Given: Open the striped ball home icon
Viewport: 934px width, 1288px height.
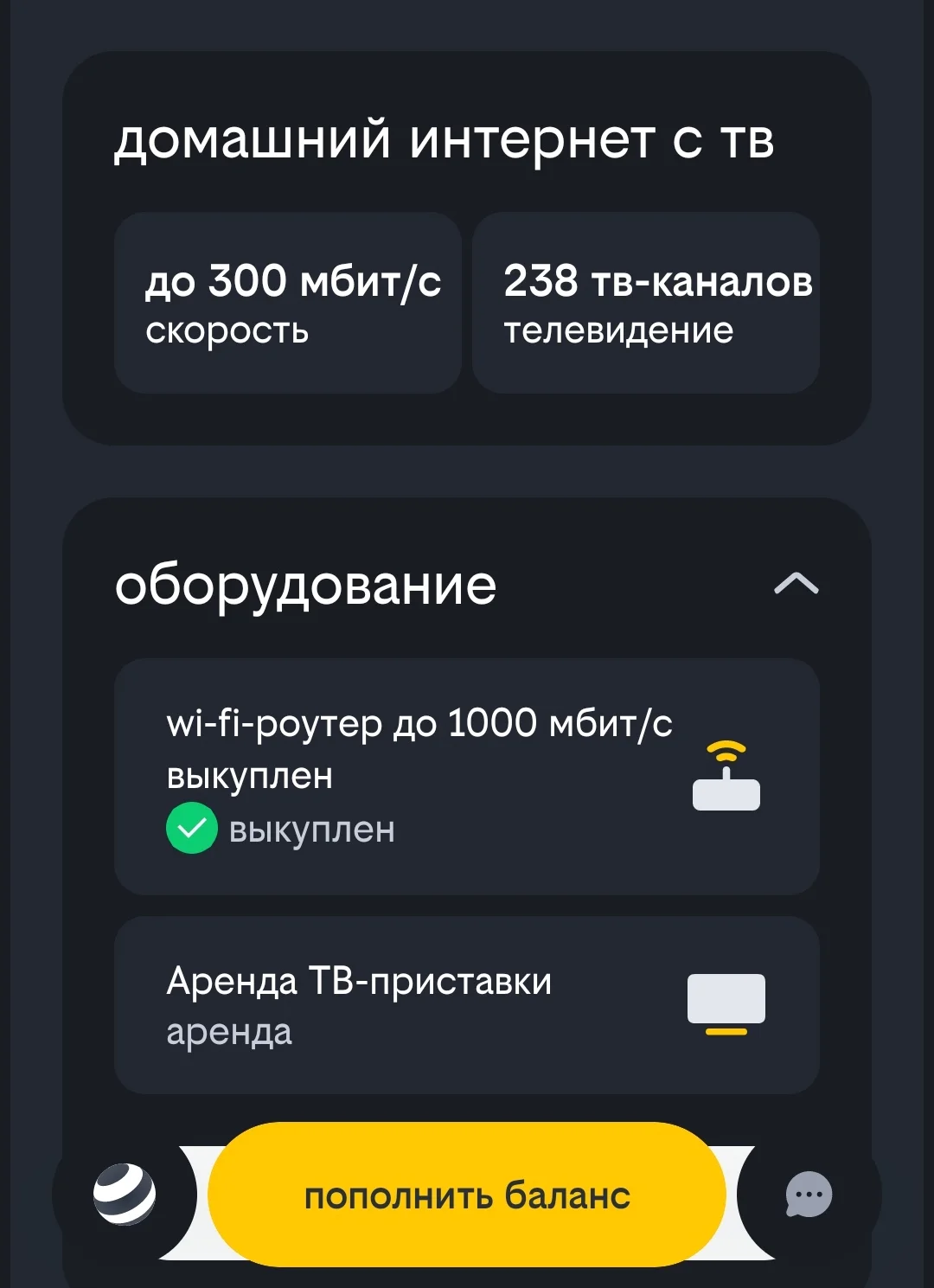Looking at the screenshot, I should point(125,1195).
